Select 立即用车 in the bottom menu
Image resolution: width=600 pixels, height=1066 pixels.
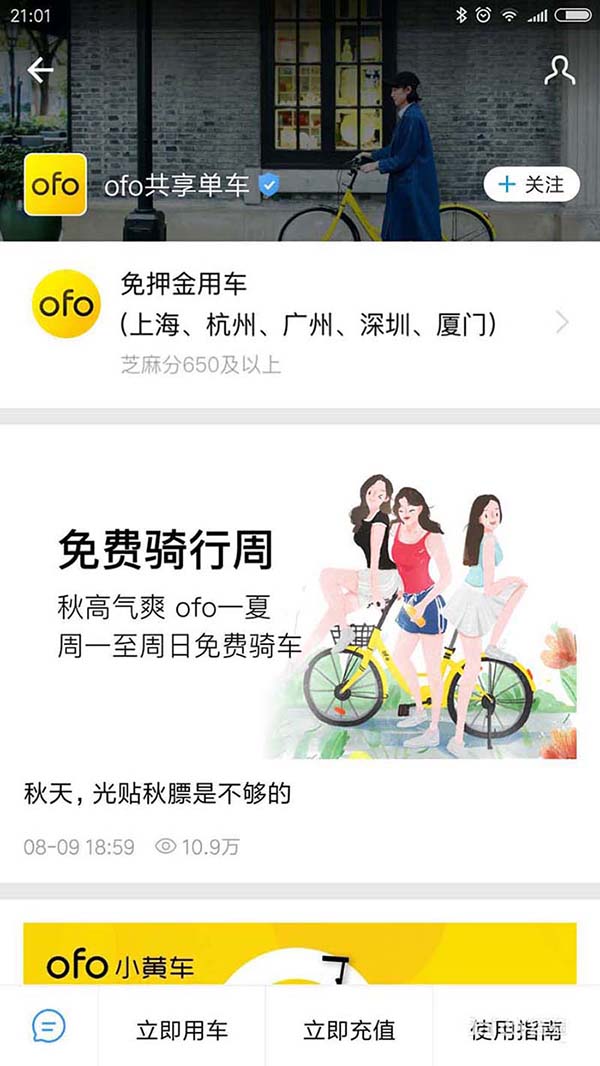pos(182,1030)
